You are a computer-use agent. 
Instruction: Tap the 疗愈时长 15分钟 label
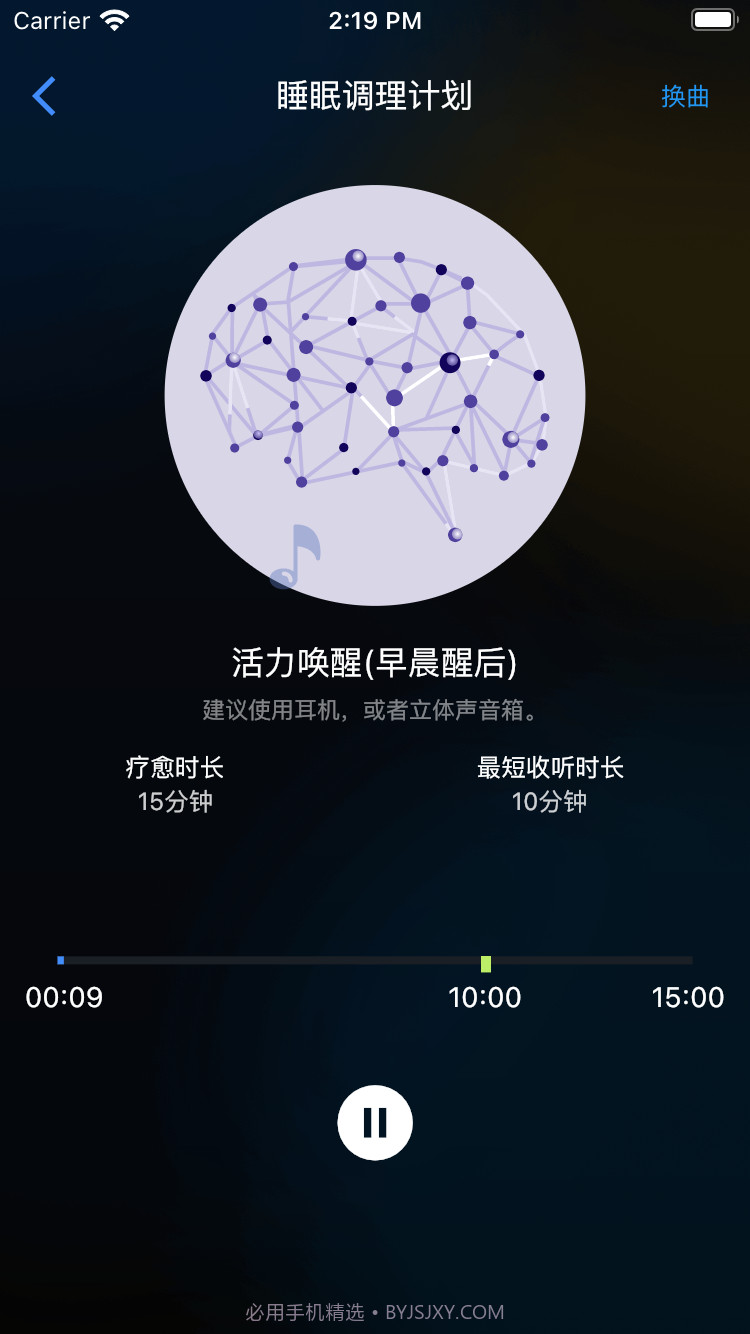point(175,785)
